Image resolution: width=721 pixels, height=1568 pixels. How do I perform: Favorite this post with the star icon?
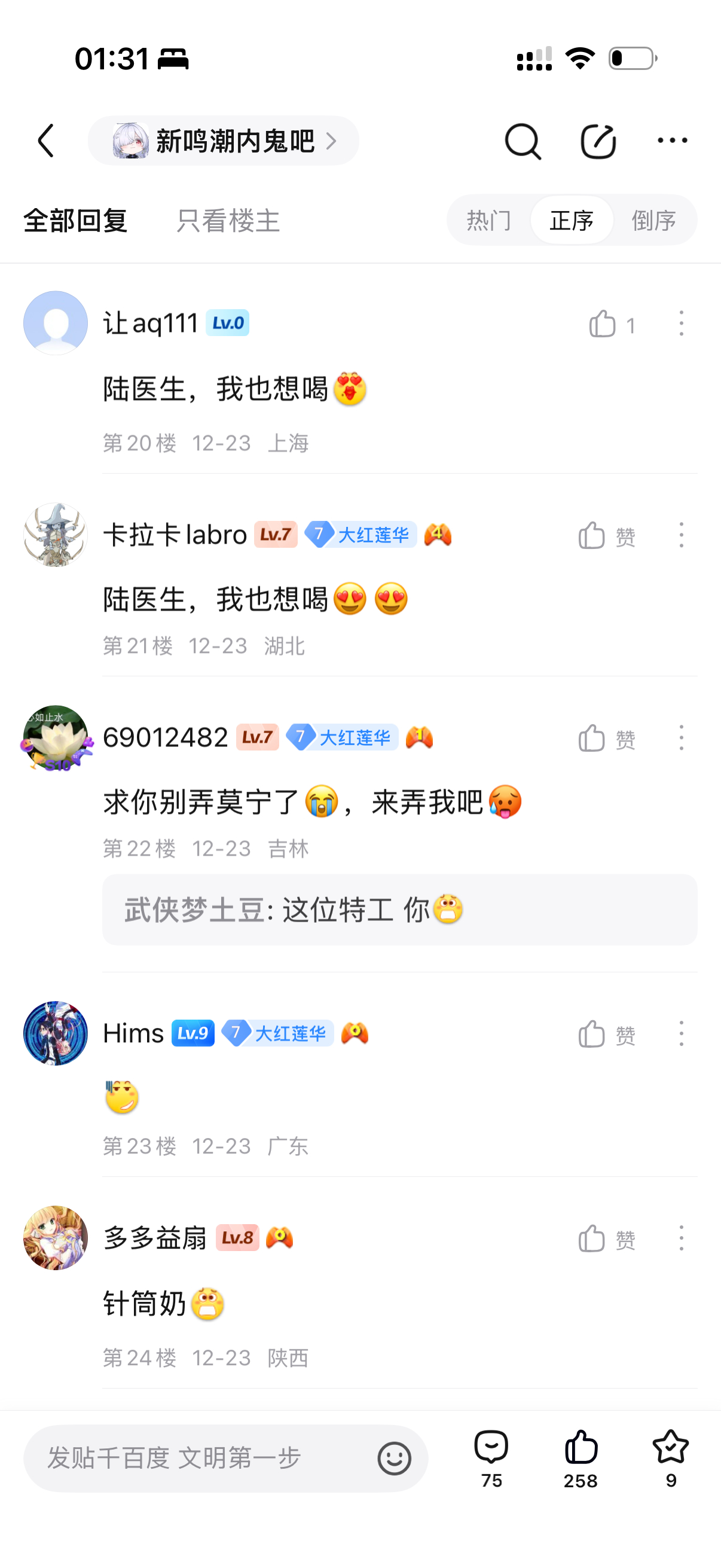[x=671, y=1457]
